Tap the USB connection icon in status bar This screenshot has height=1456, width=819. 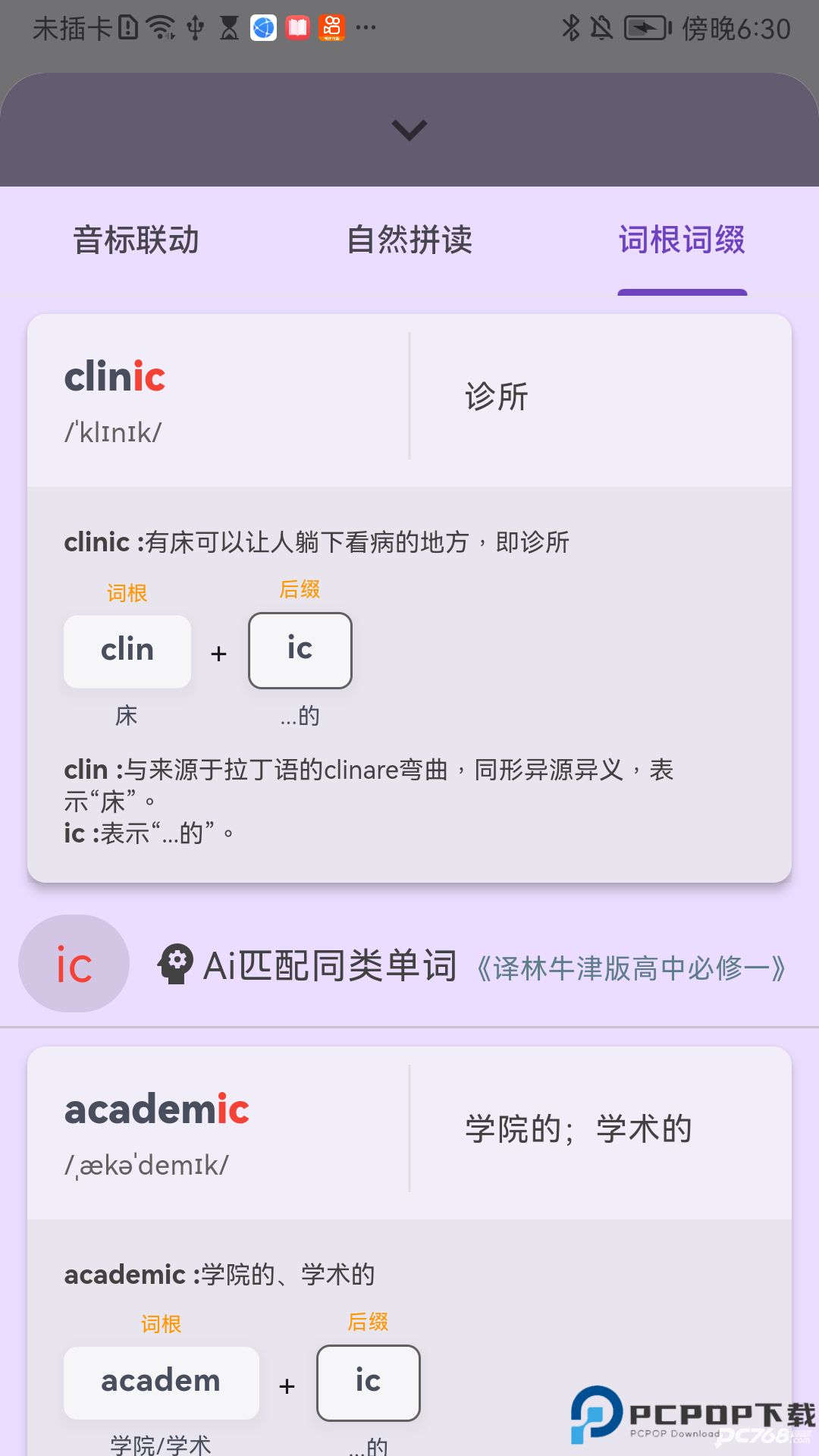pos(195,27)
